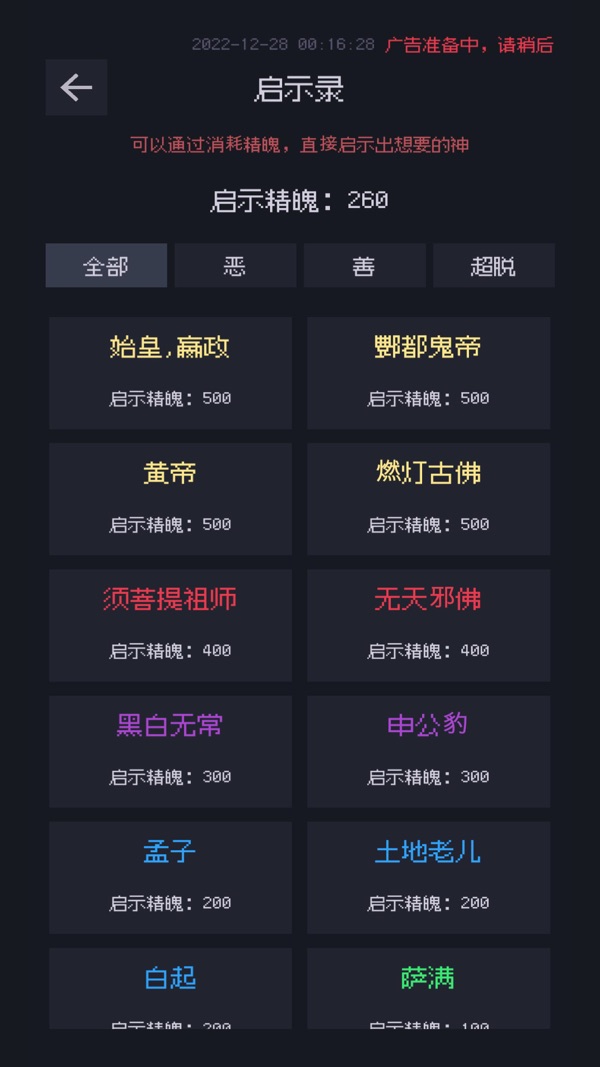Open the 萨满 card
Image resolution: width=600 pixels, height=1067 pixels.
tap(428, 988)
